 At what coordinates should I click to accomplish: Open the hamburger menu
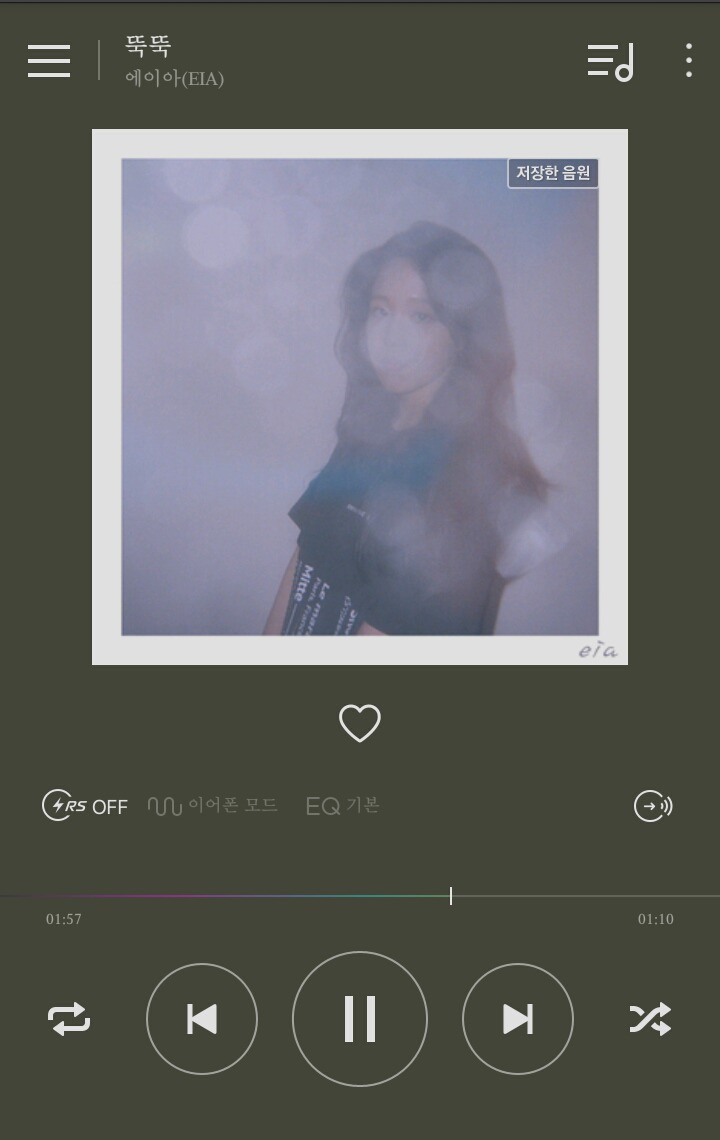click(49, 60)
